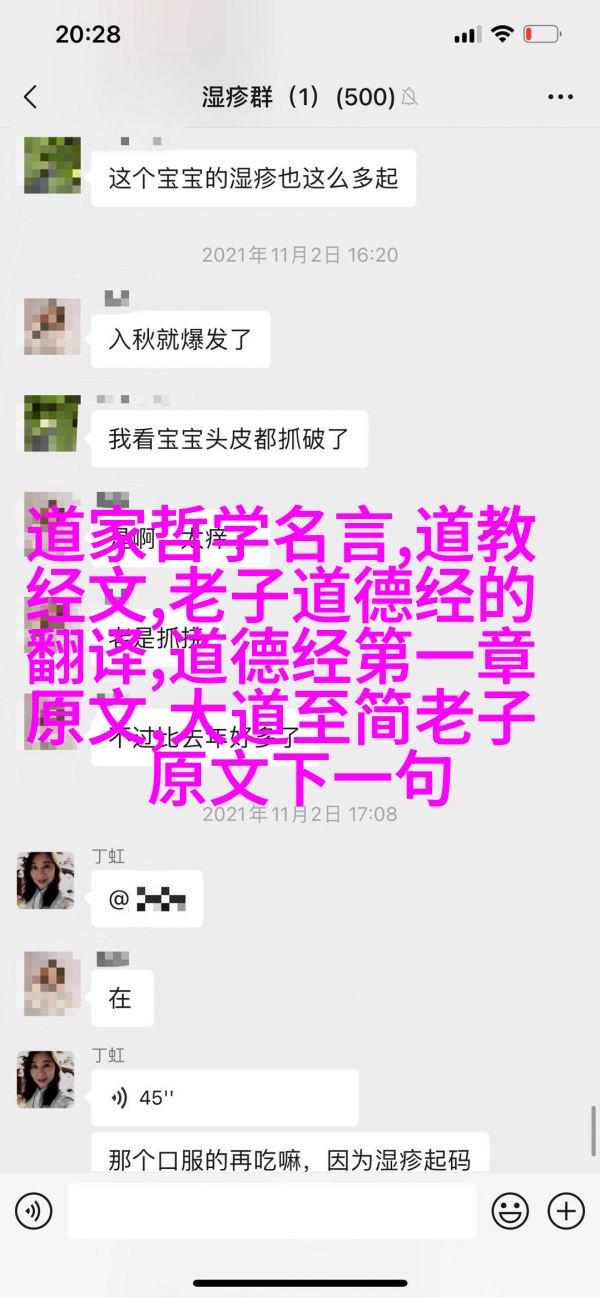Focus the message text field
Viewport: 600px width, 1298px height.
pos(272,1211)
